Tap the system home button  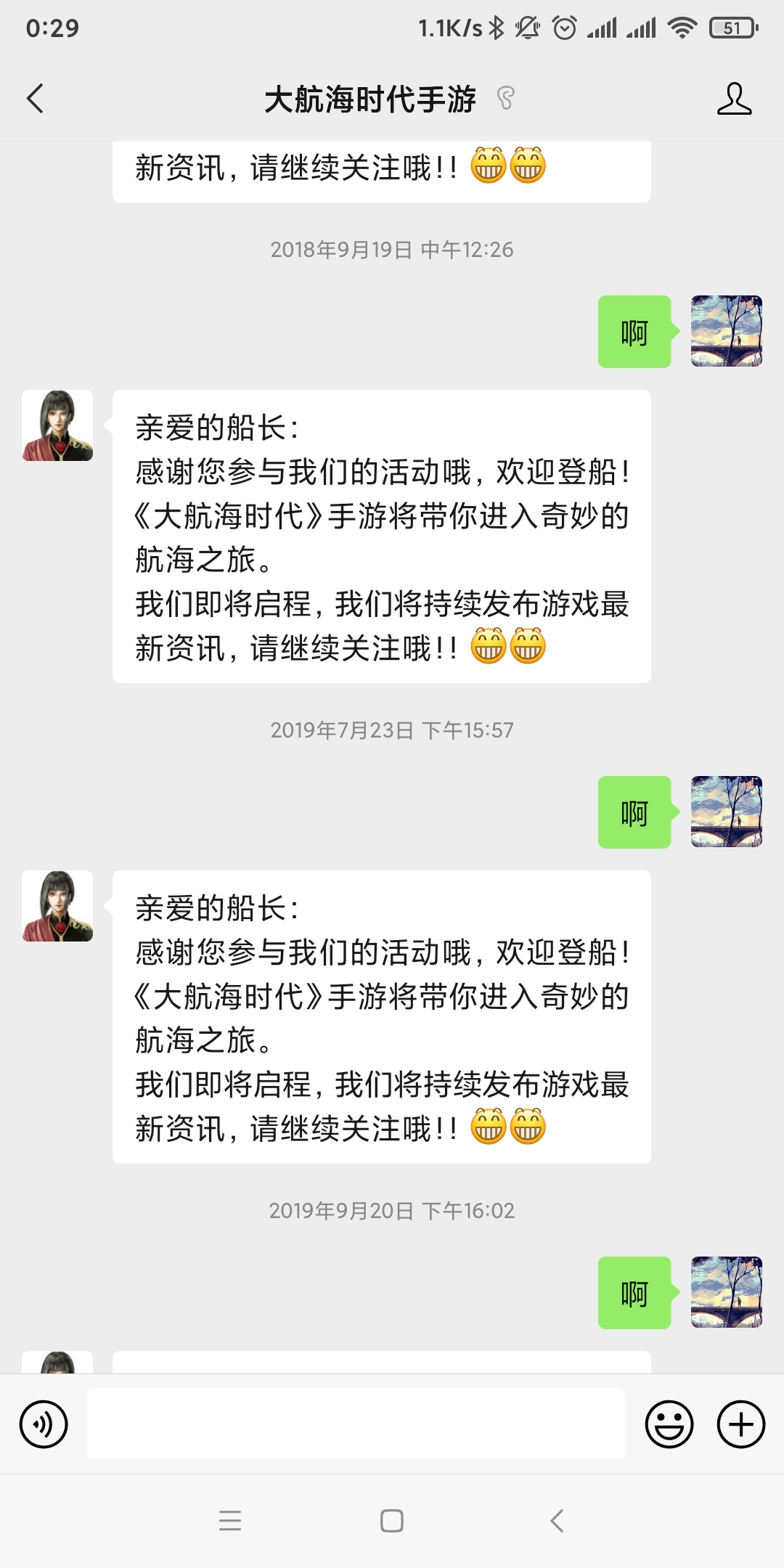(392, 1521)
